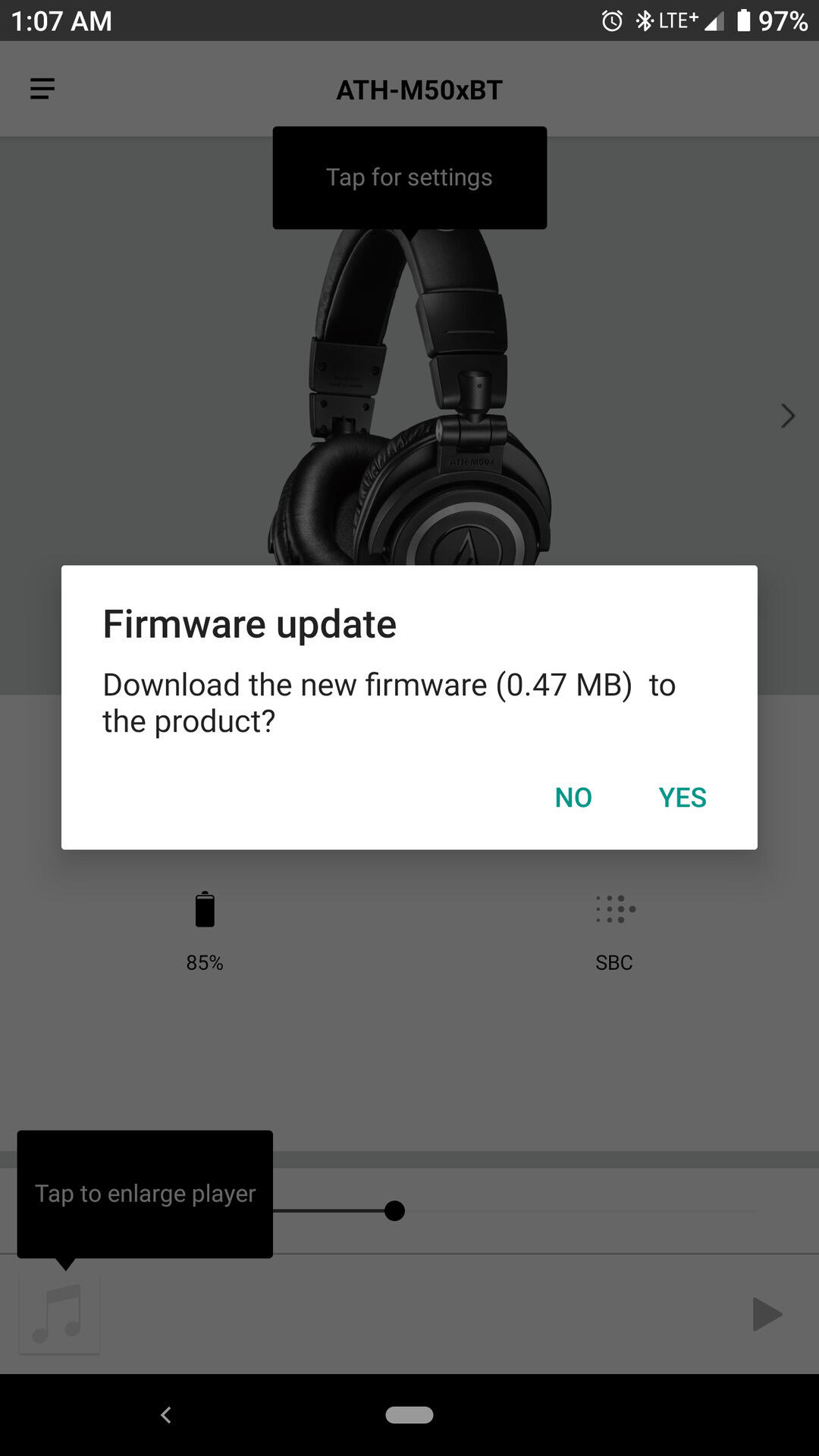819x1456 pixels.
Task: Tap the volume slider knob
Action: [394, 1211]
